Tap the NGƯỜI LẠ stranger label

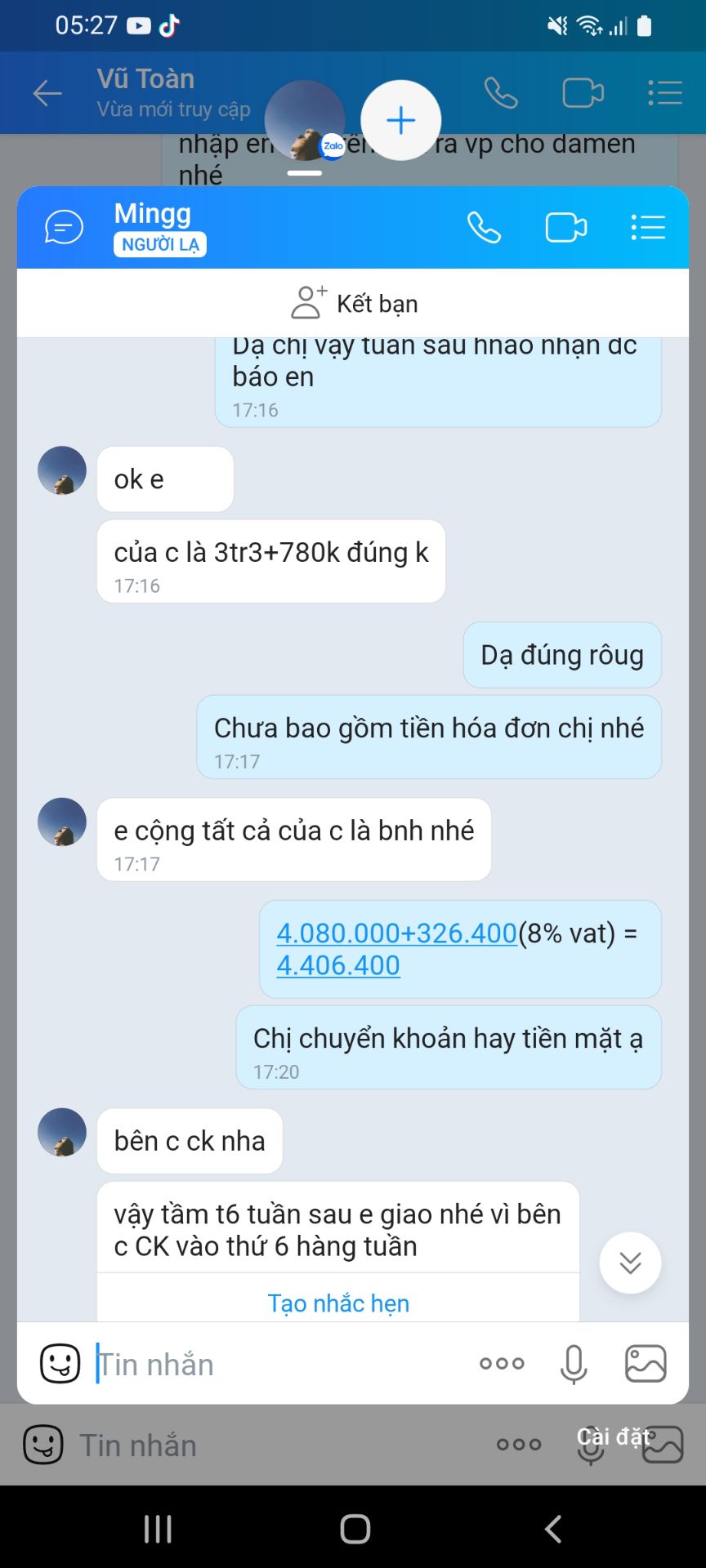click(x=159, y=245)
